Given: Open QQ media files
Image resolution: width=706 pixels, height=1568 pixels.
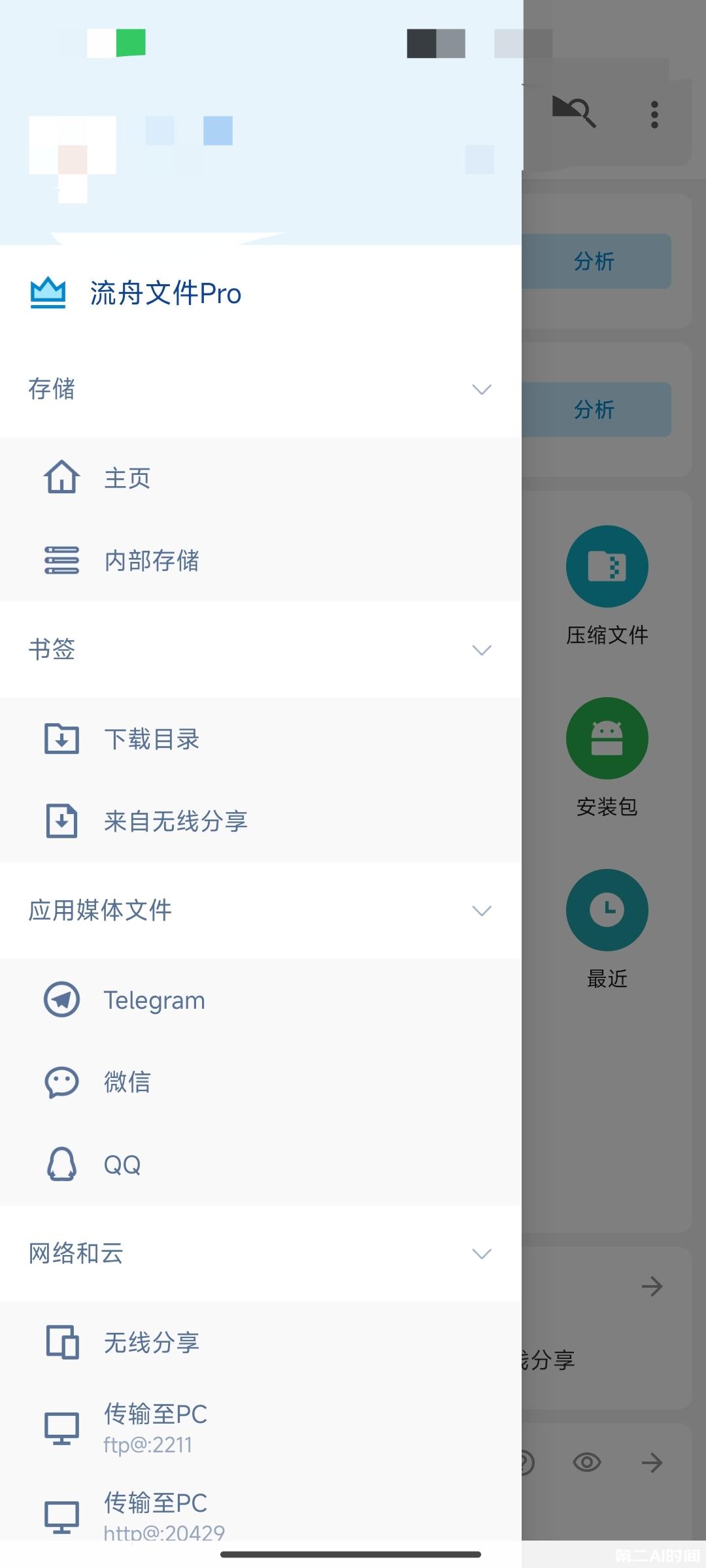Looking at the screenshot, I should point(261,1164).
